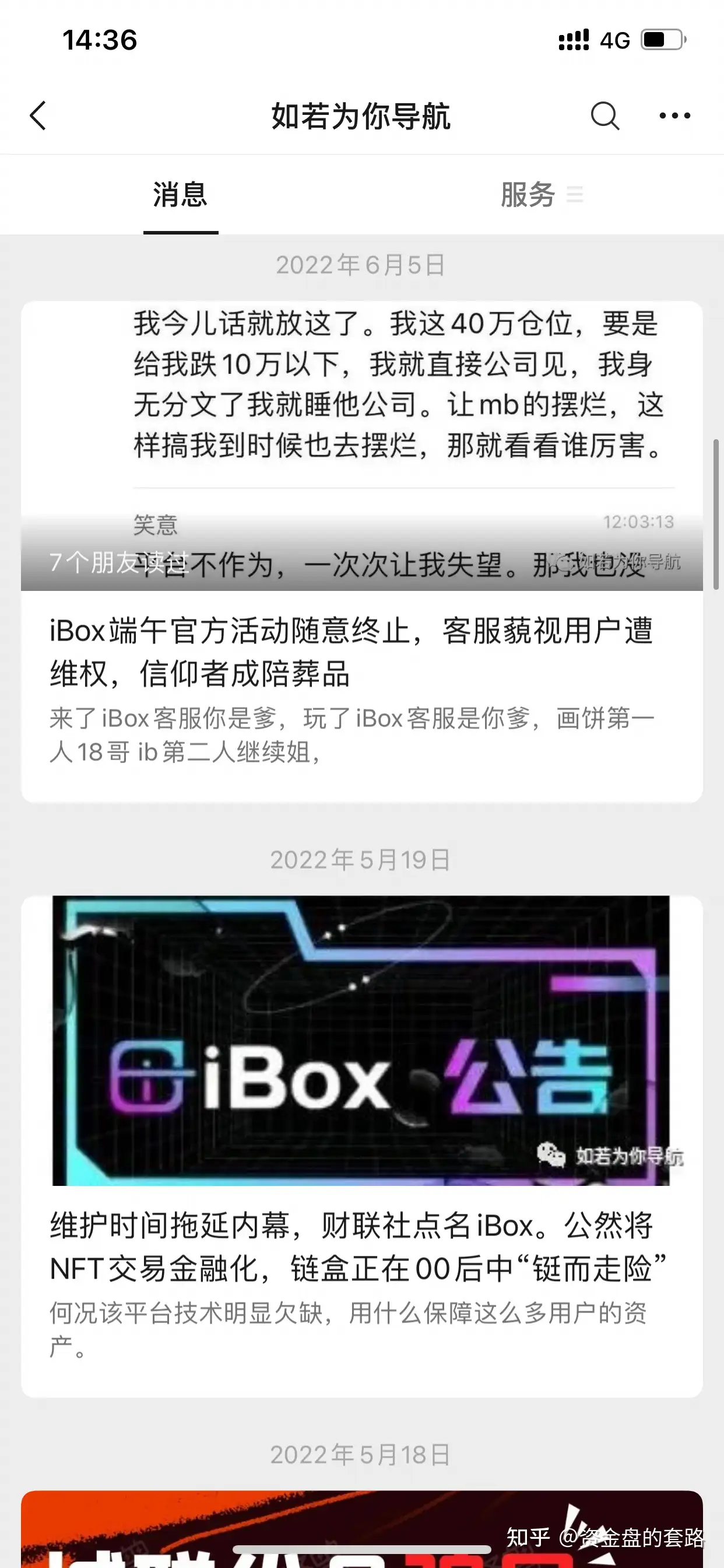Image resolution: width=724 pixels, height=1568 pixels.
Task: Open the iBox端午官方活动 article
Action: tap(352, 650)
